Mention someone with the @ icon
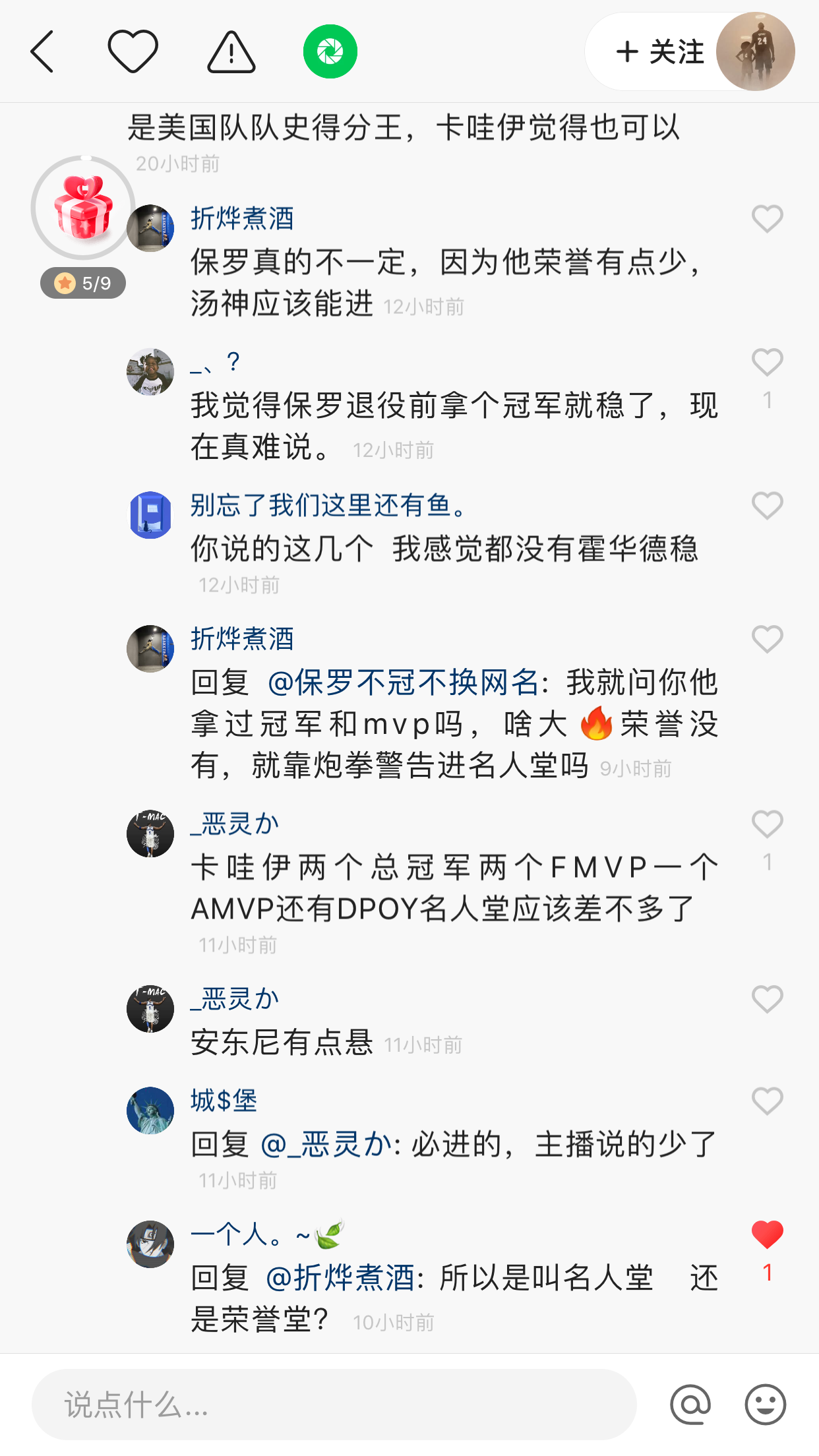This screenshot has width=819, height=1456. (690, 1405)
